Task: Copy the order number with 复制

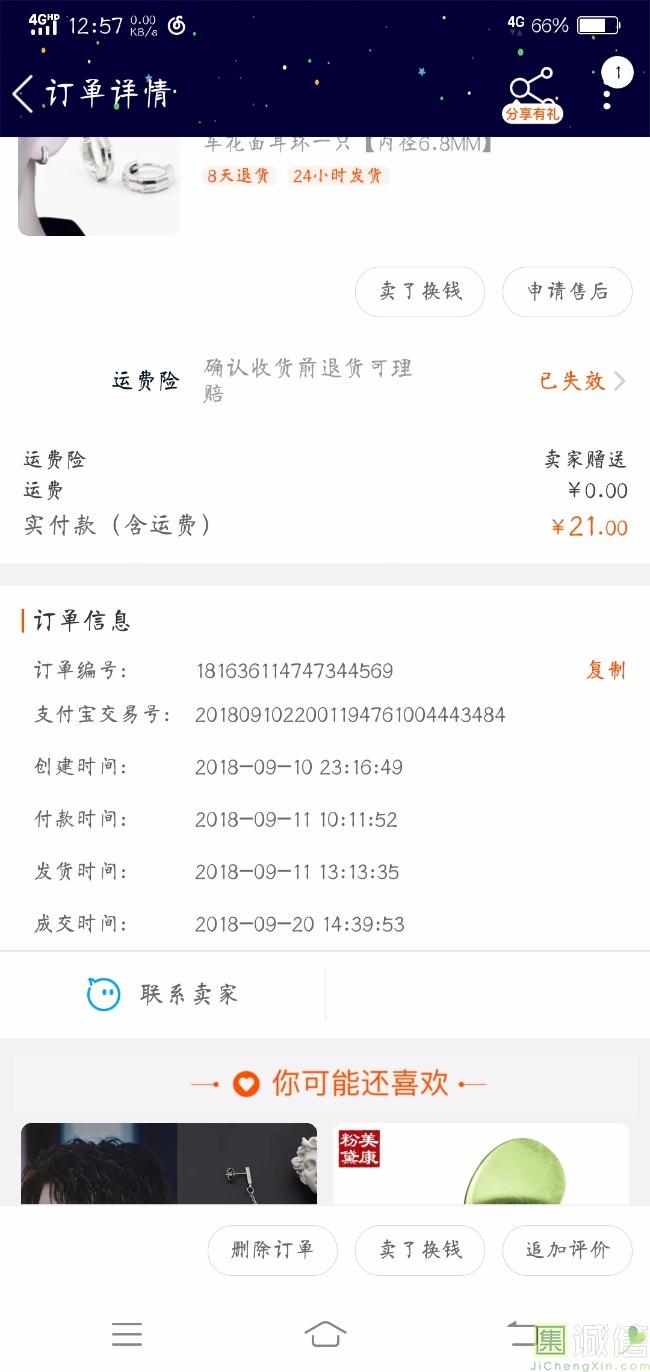Action: (605, 670)
